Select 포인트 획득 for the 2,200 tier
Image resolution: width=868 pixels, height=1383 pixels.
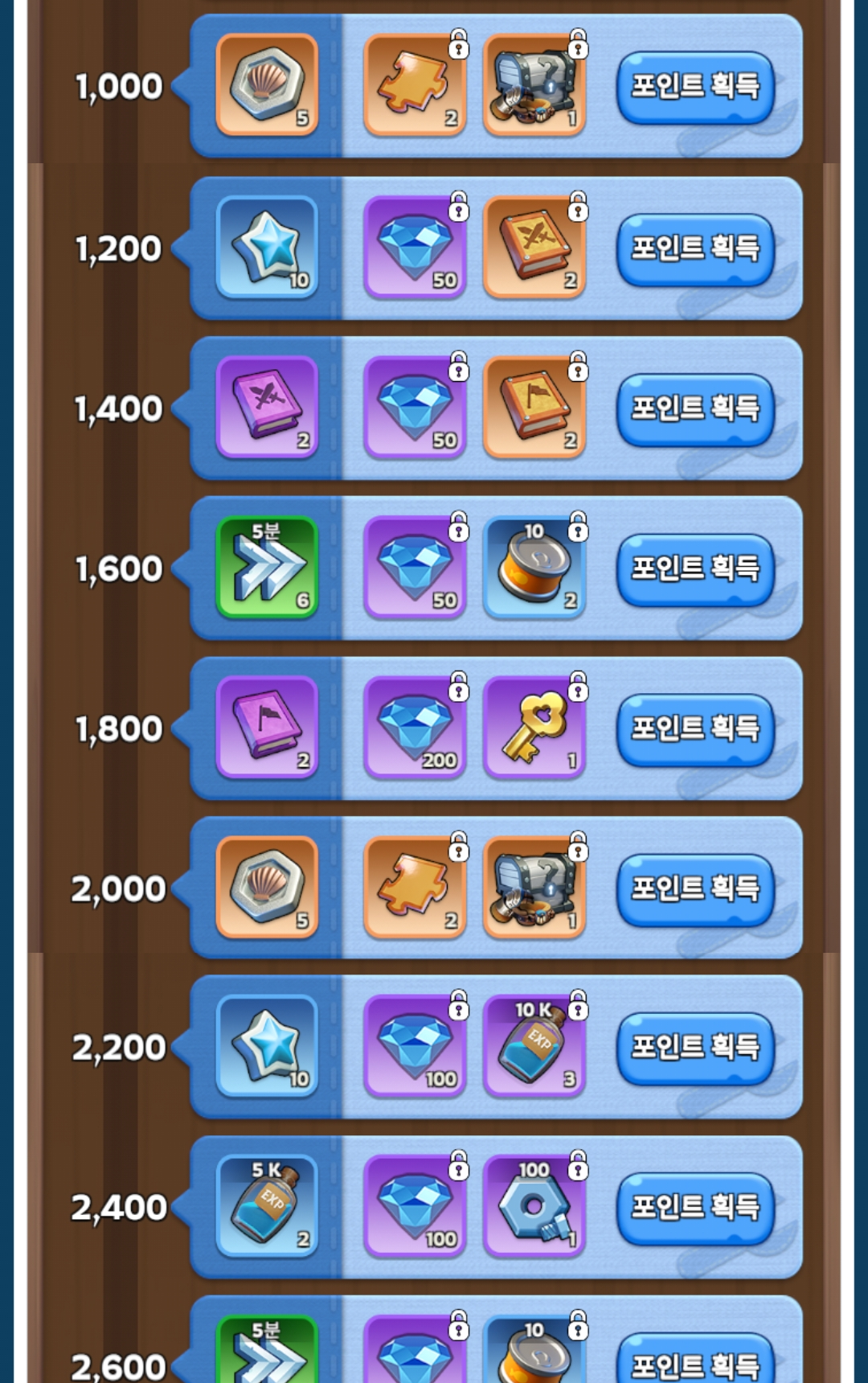coord(695,1047)
